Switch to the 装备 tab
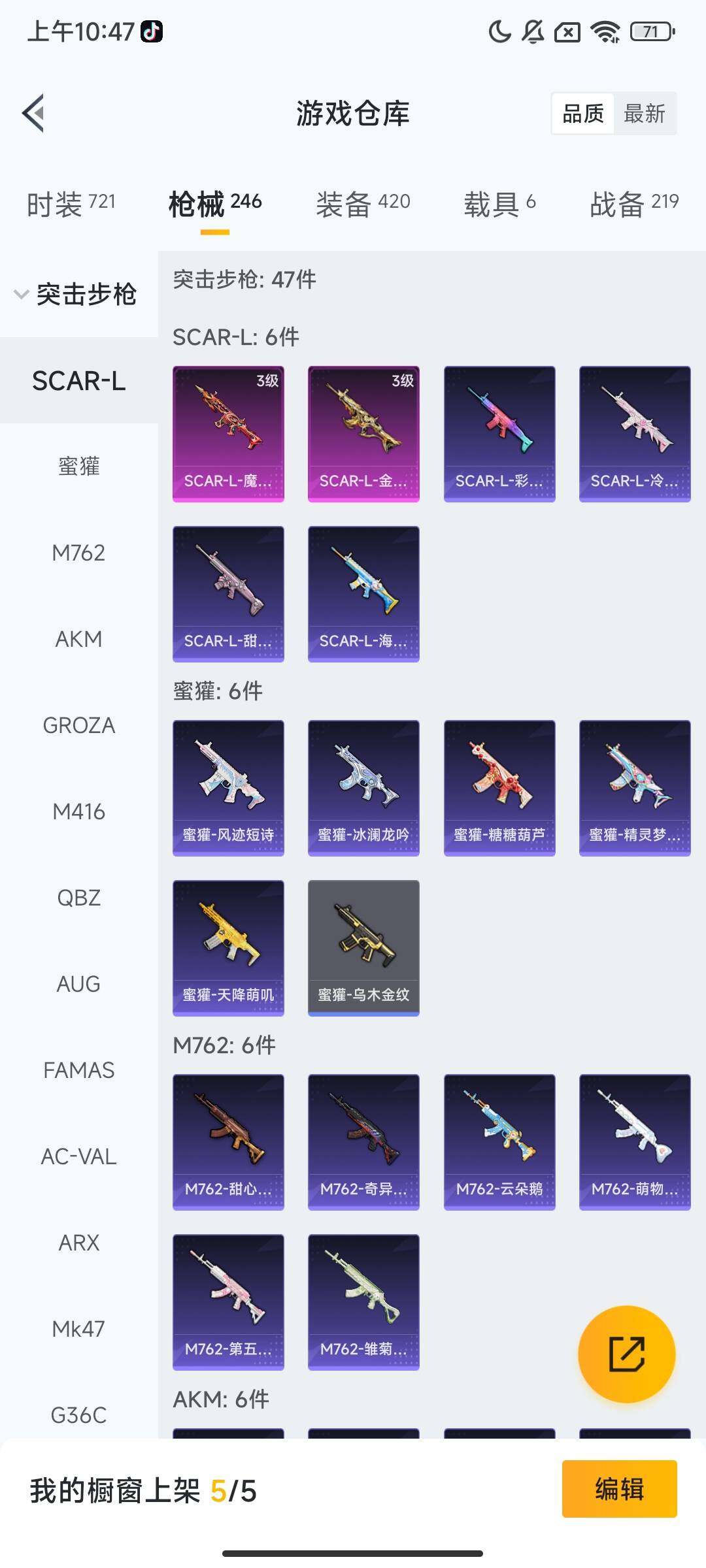Image resolution: width=706 pixels, height=1568 pixels. click(363, 204)
